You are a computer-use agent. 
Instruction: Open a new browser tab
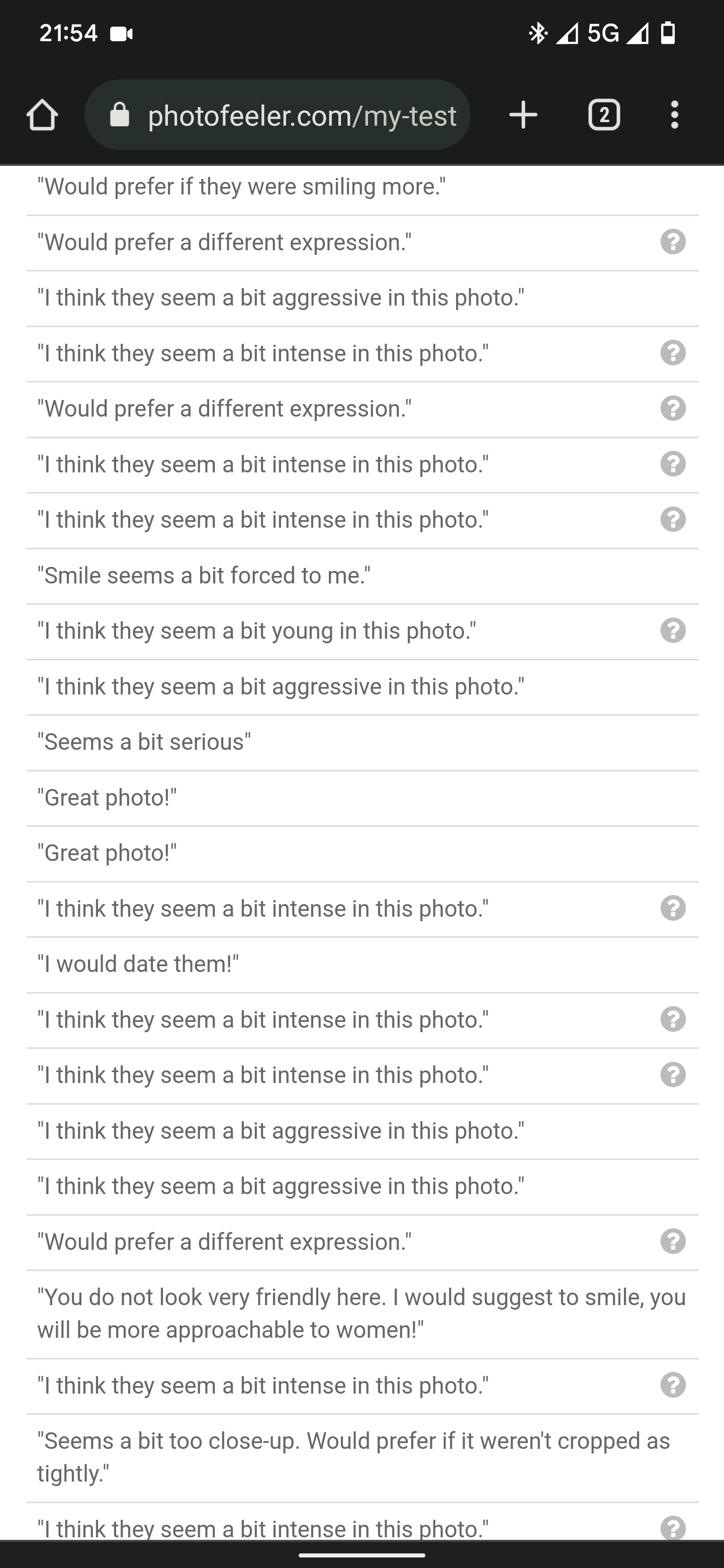523,115
